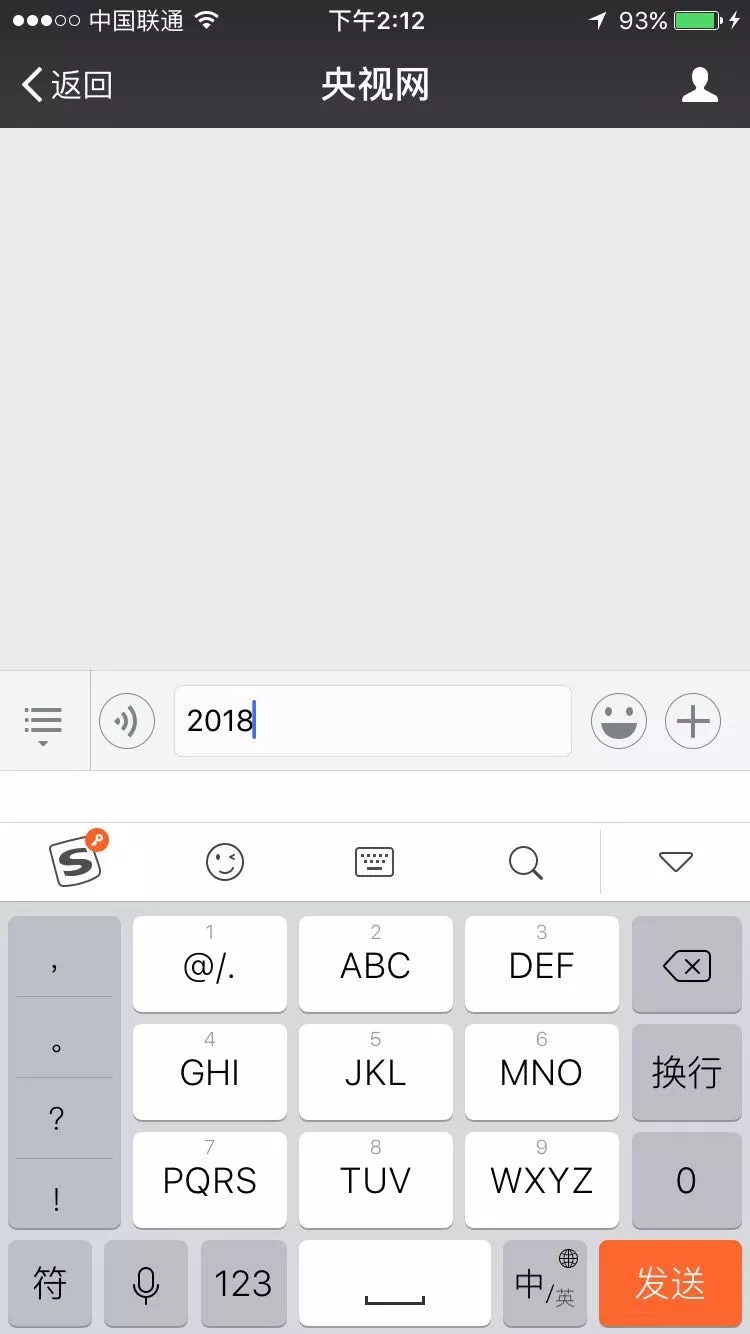Open the emoji sticker picker
The width and height of the screenshot is (750, 1334).
coord(618,721)
